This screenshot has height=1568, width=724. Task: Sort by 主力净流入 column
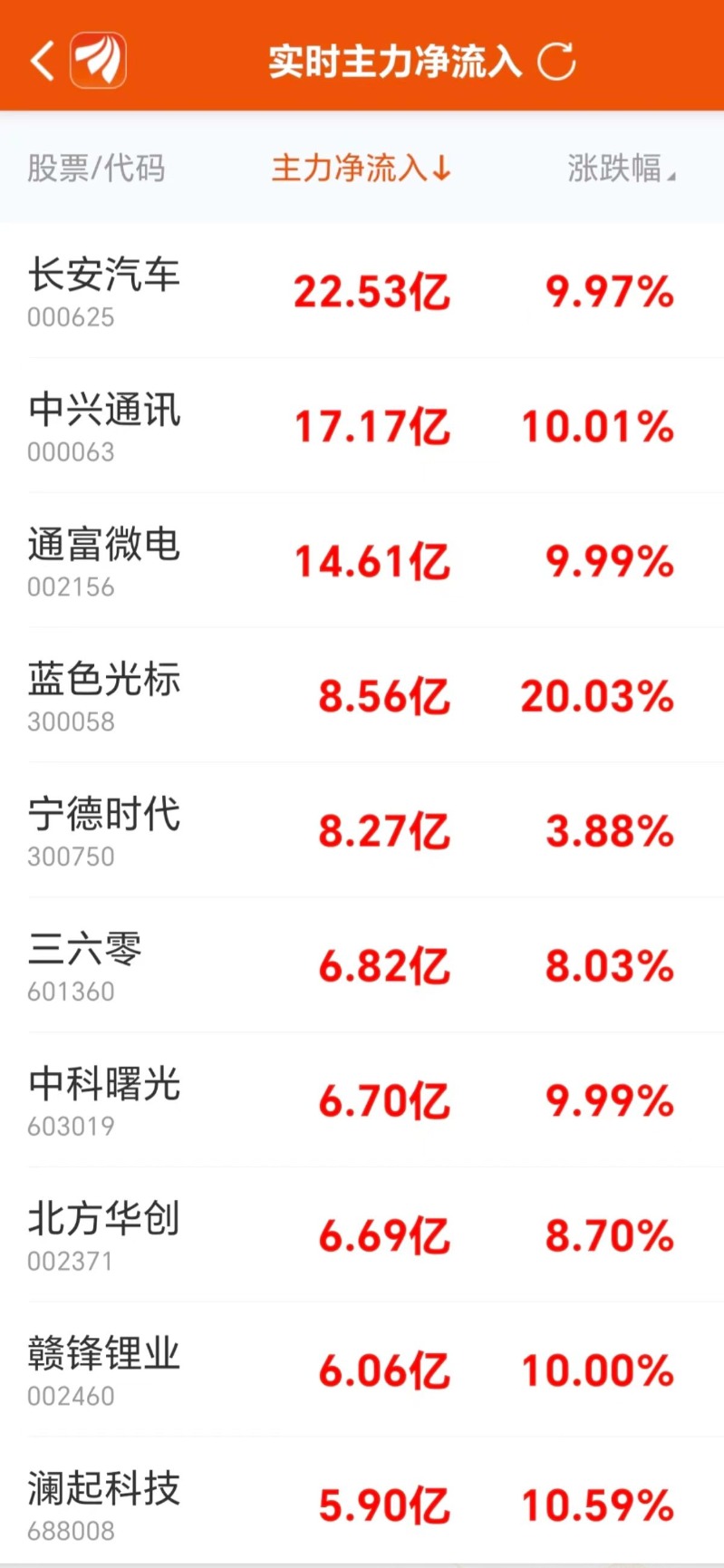pyautogui.click(x=361, y=169)
